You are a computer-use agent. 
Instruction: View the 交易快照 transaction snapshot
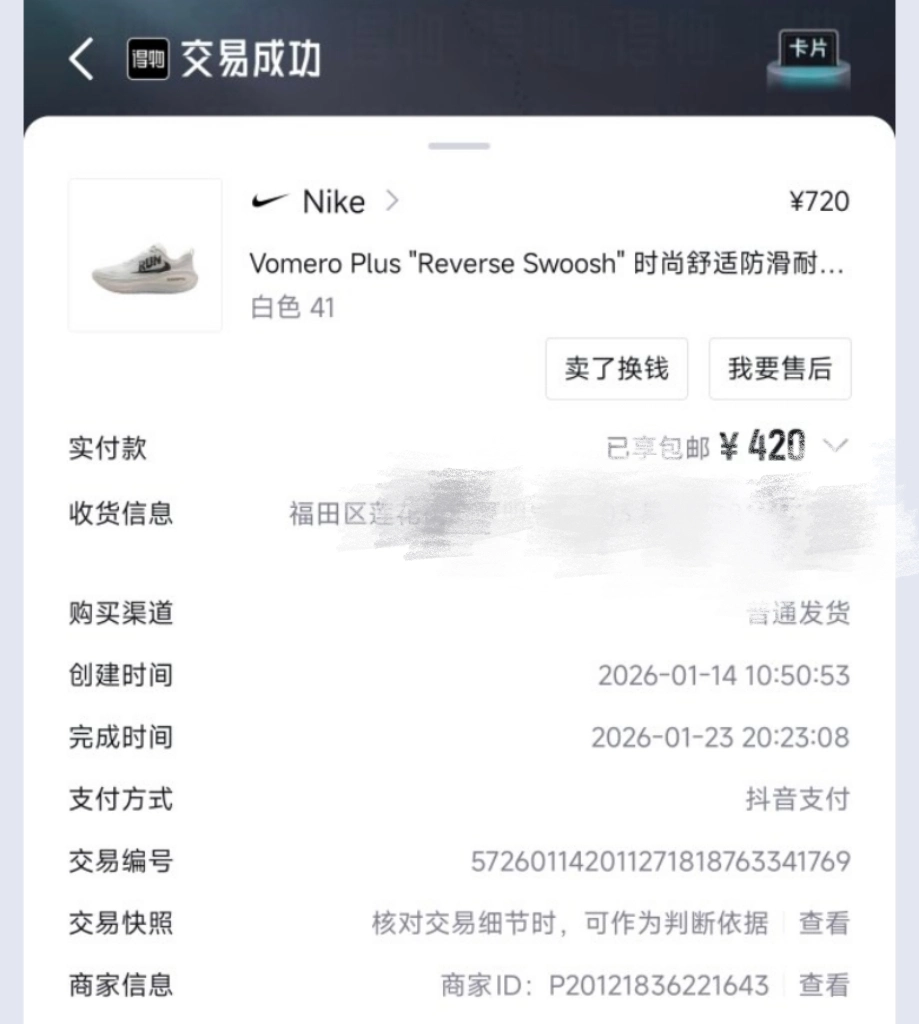pyautogui.click(x=824, y=923)
